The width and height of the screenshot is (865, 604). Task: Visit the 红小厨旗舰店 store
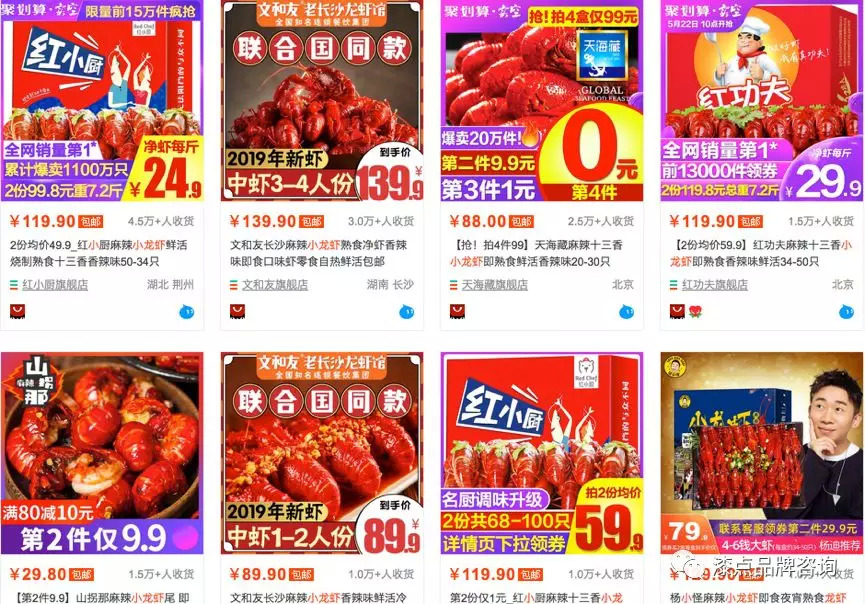click(x=55, y=285)
